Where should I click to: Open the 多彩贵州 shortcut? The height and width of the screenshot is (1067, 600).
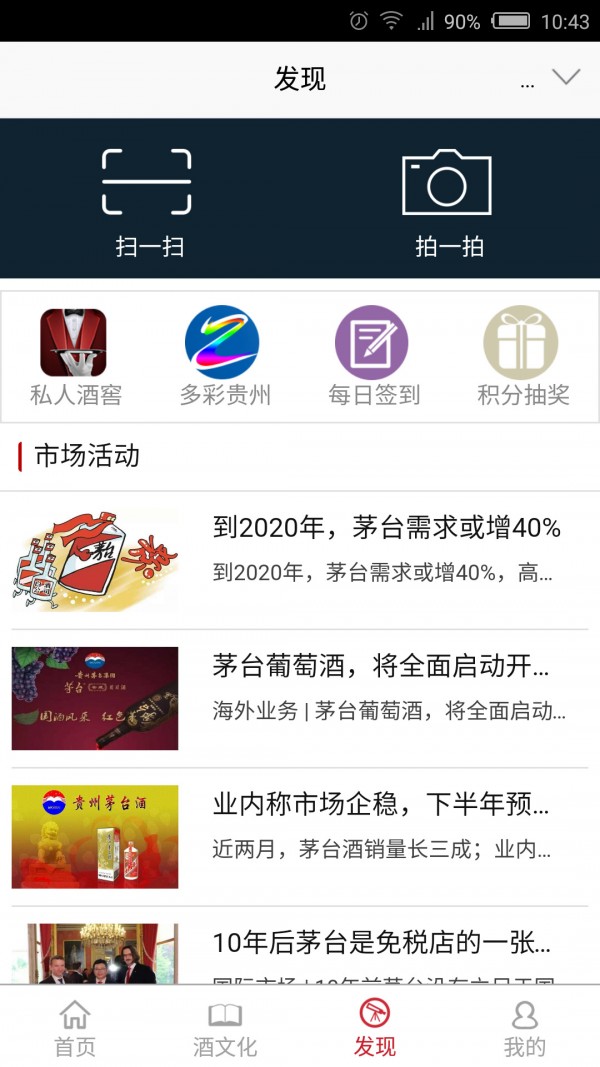point(224,356)
